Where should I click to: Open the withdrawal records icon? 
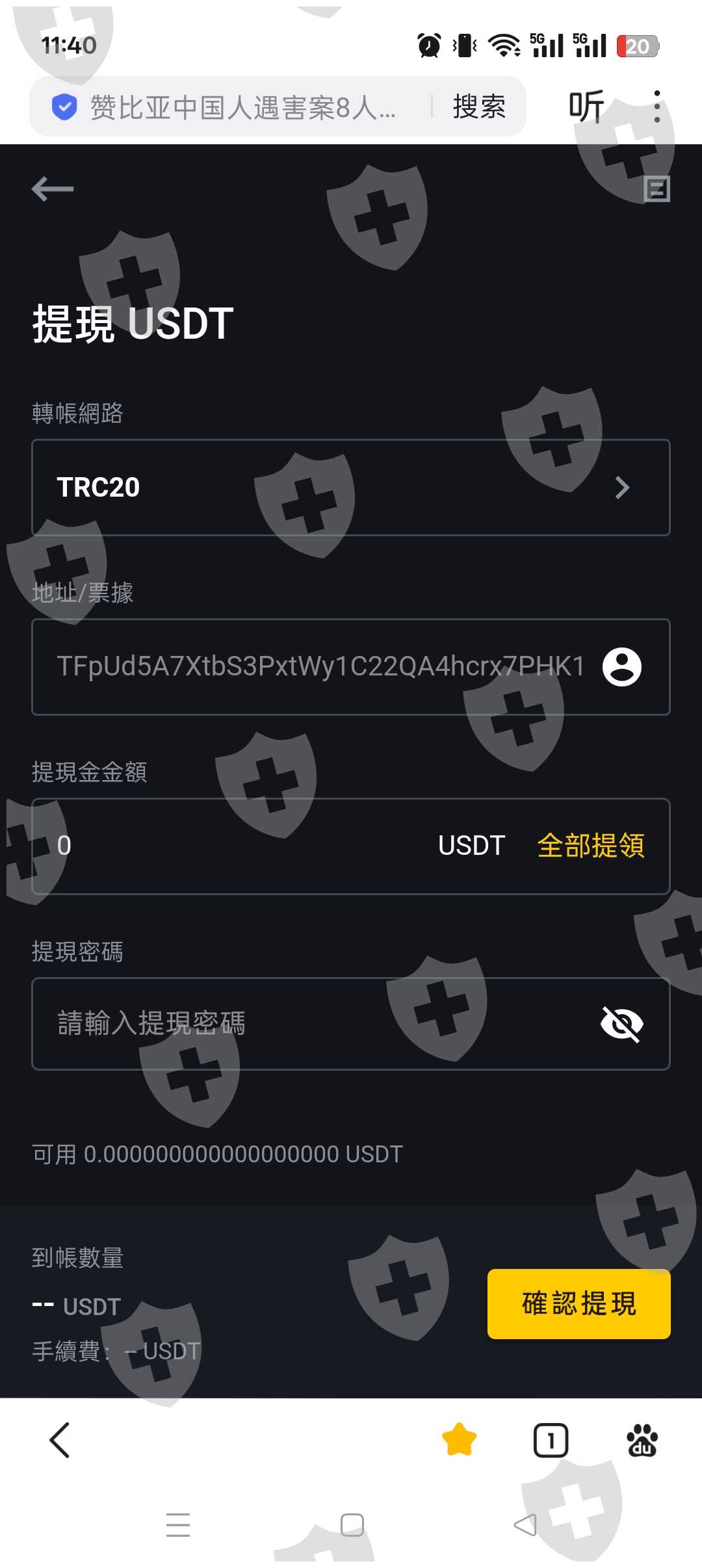point(656,189)
